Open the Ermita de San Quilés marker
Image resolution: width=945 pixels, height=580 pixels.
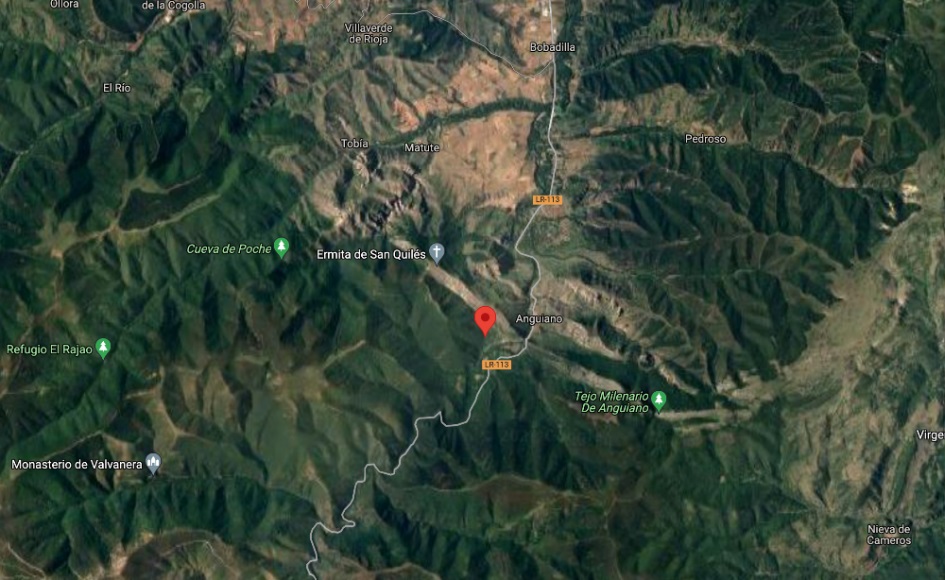click(436, 252)
